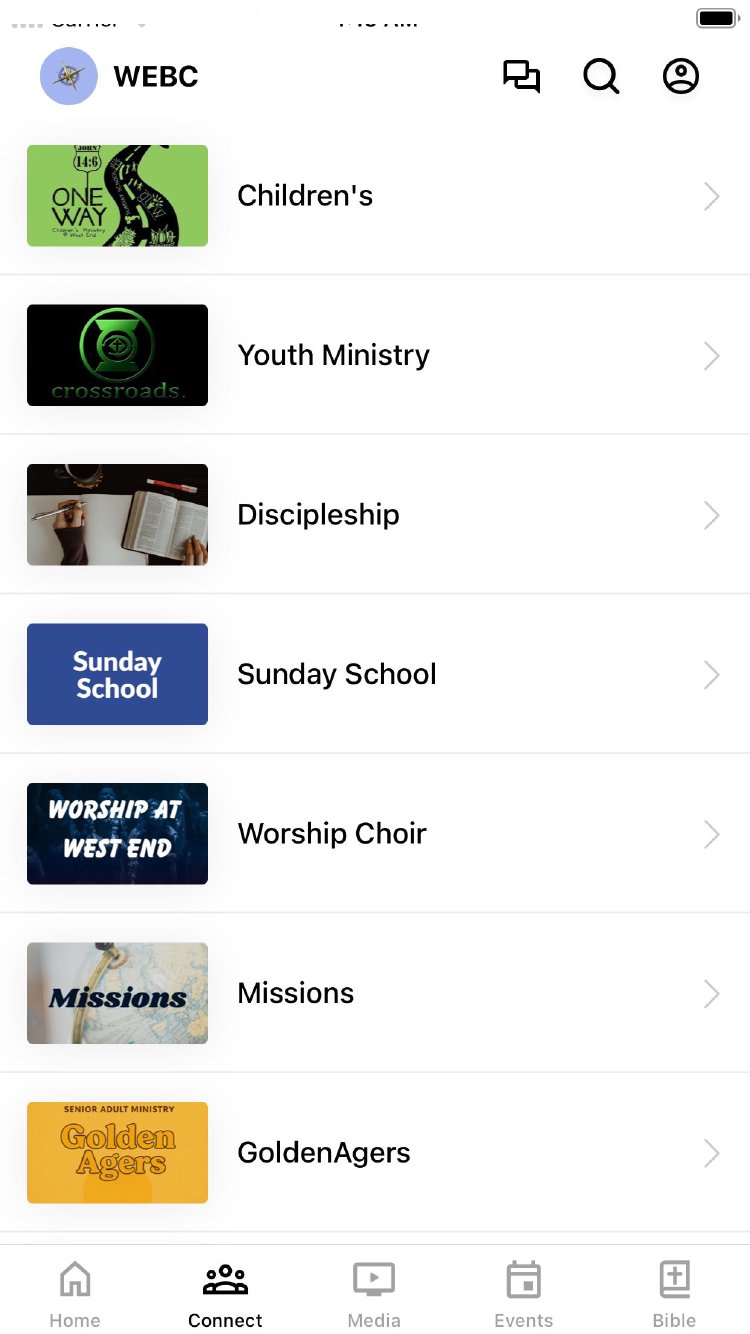Select Youth Ministry from the list
Image resolution: width=750 pixels, height=1334 pixels.
point(374,355)
